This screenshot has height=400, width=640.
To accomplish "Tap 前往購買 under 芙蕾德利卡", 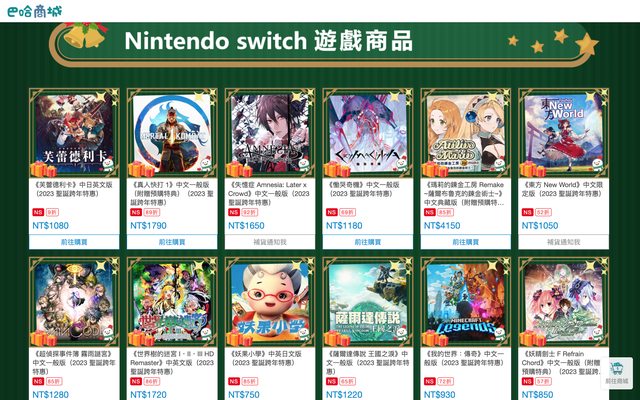I will pyautogui.click(x=74, y=241).
